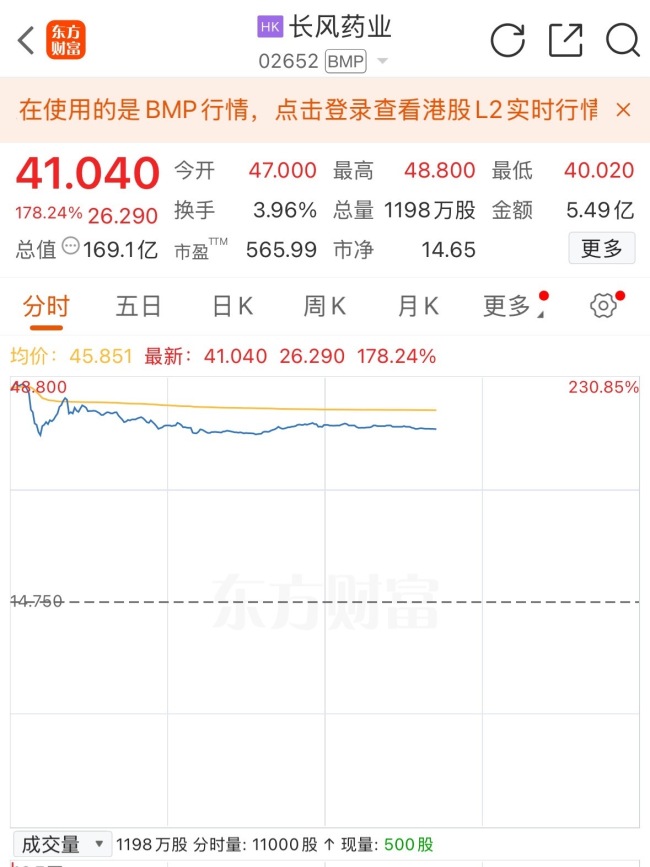Select the 周K chart tab
650x867 pixels.
pyautogui.click(x=325, y=306)
